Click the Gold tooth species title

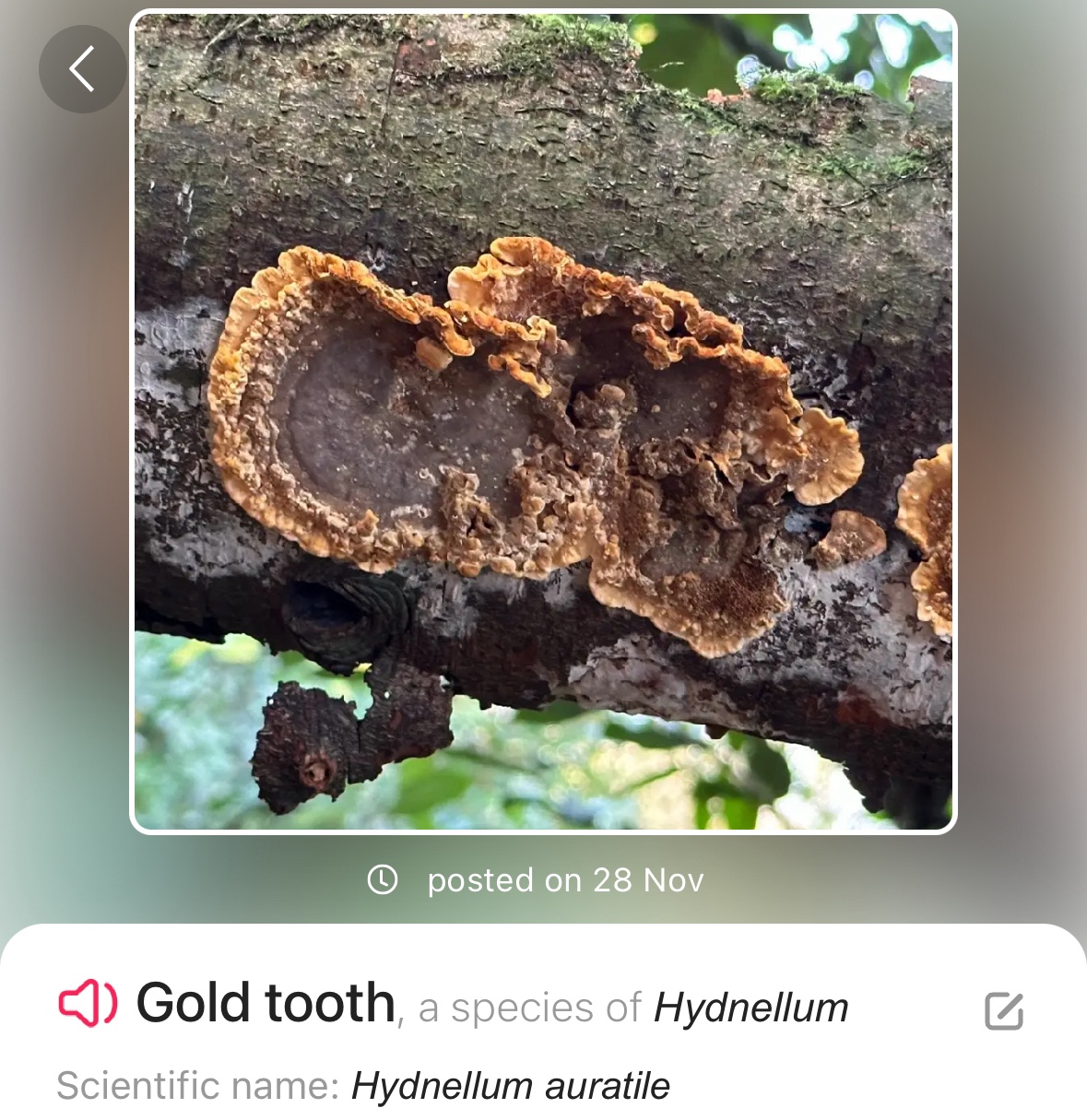pos(265,1004)
